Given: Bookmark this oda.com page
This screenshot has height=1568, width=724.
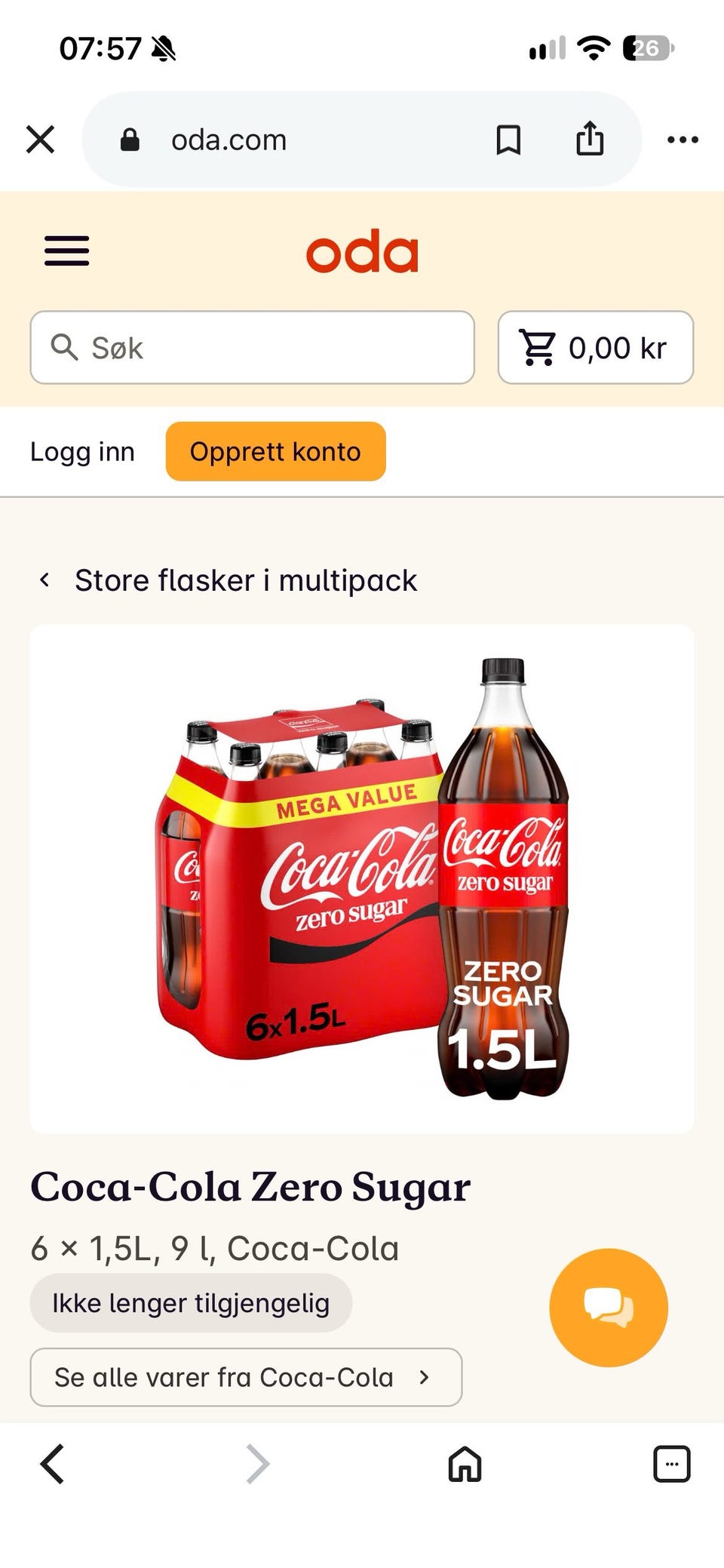Looking at the screenshot, I should pyautogui.click(x=508, y=140).
